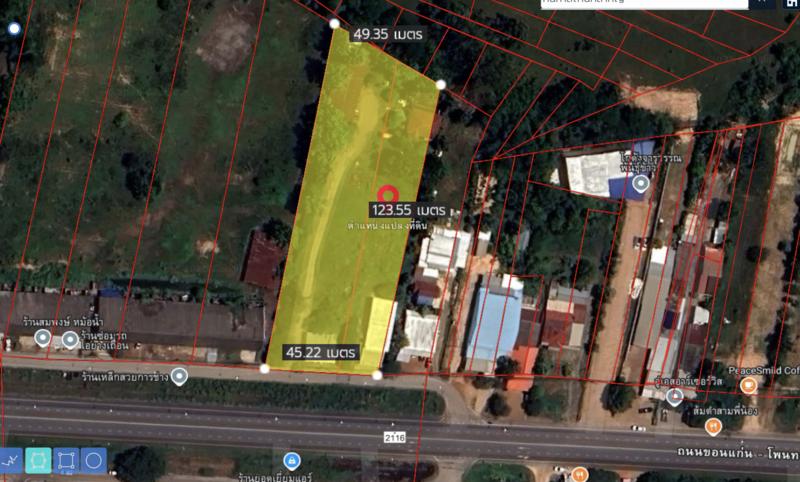Select the circle drawing tool
The height and width of the screenshot is (482, 800).
coord(94,461)
